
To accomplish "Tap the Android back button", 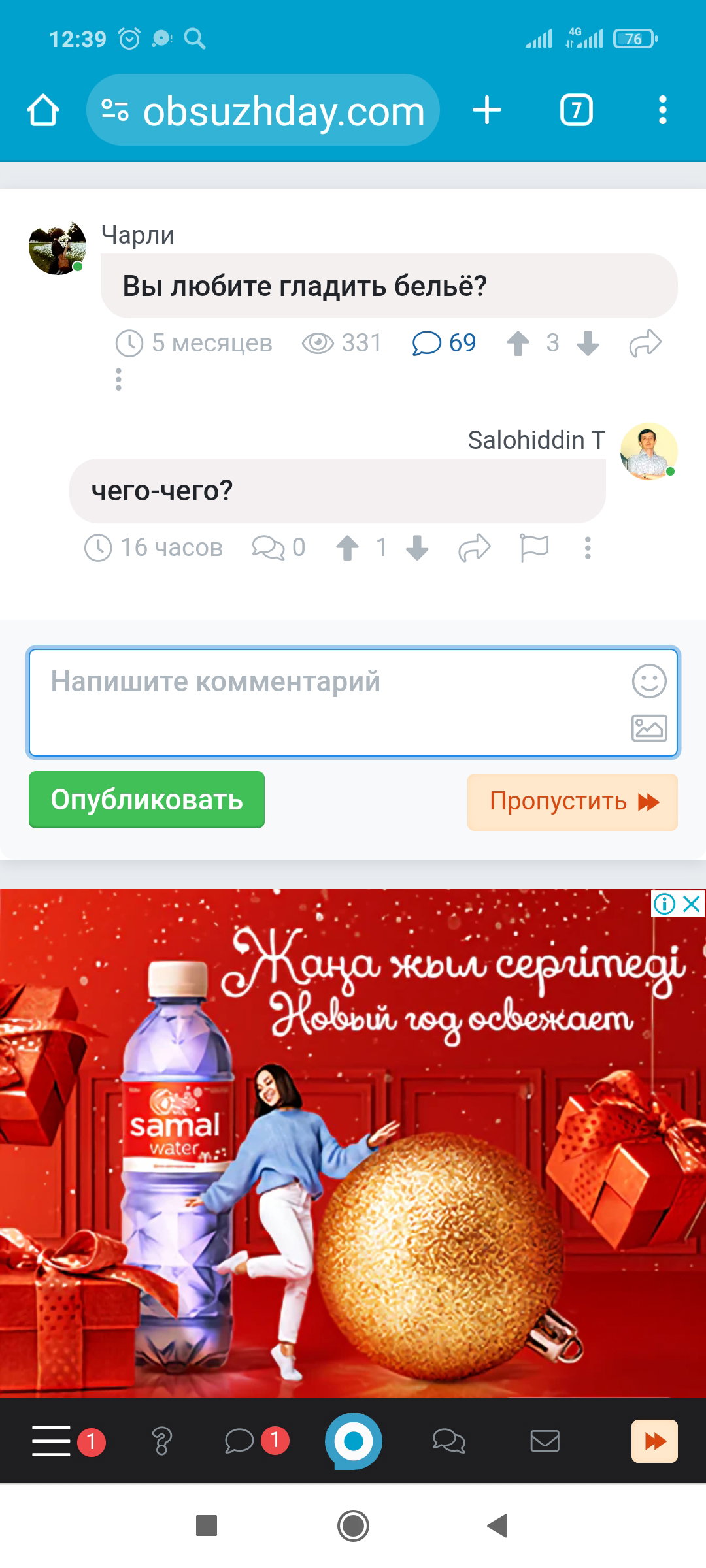I will click(x=498, y=1526).
